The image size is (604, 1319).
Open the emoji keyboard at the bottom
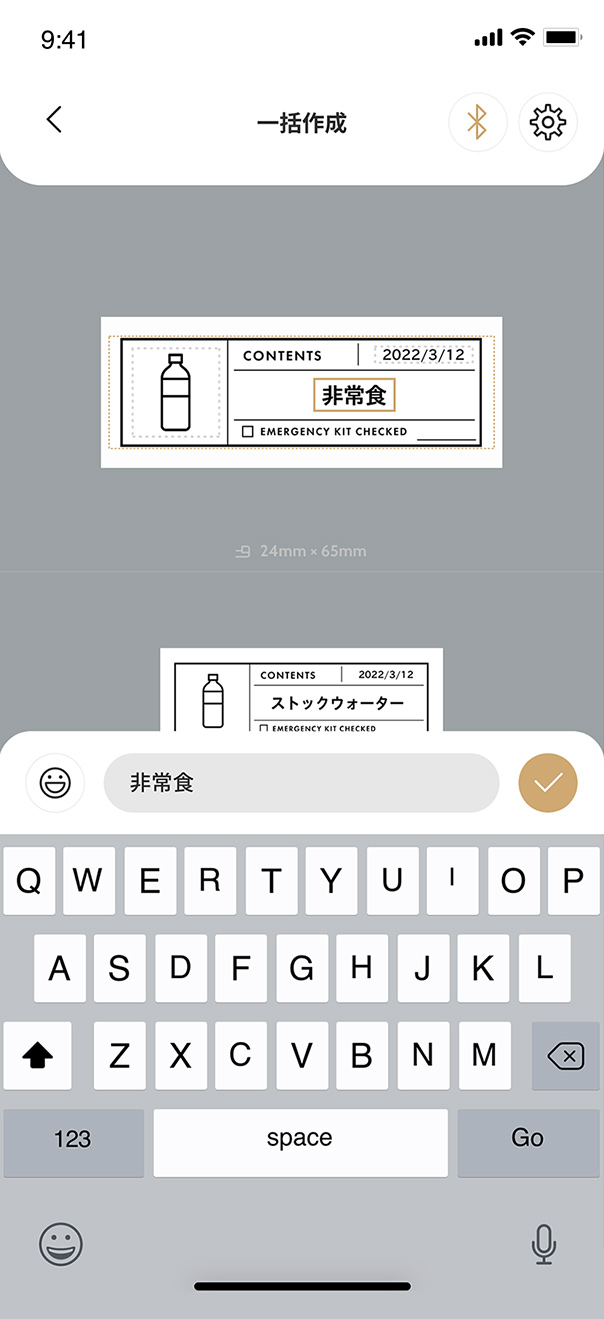61,1245
